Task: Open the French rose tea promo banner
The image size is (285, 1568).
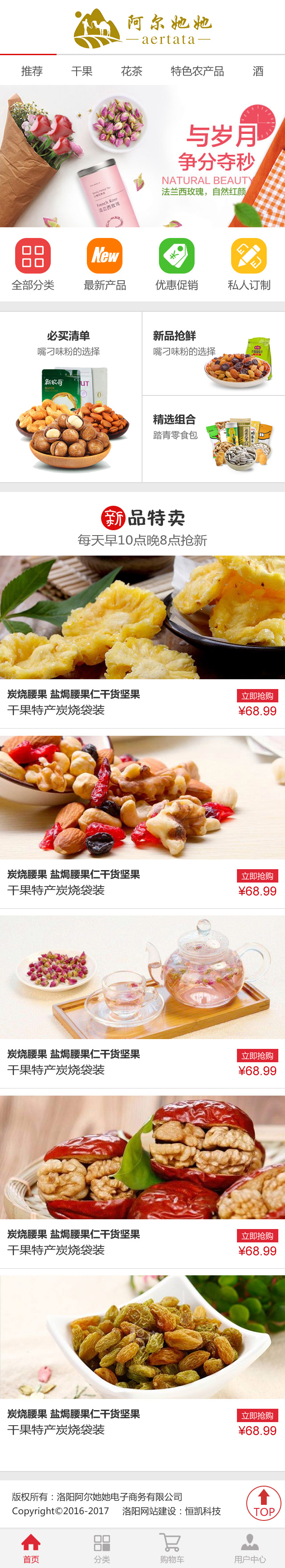Action: (142, 156)
